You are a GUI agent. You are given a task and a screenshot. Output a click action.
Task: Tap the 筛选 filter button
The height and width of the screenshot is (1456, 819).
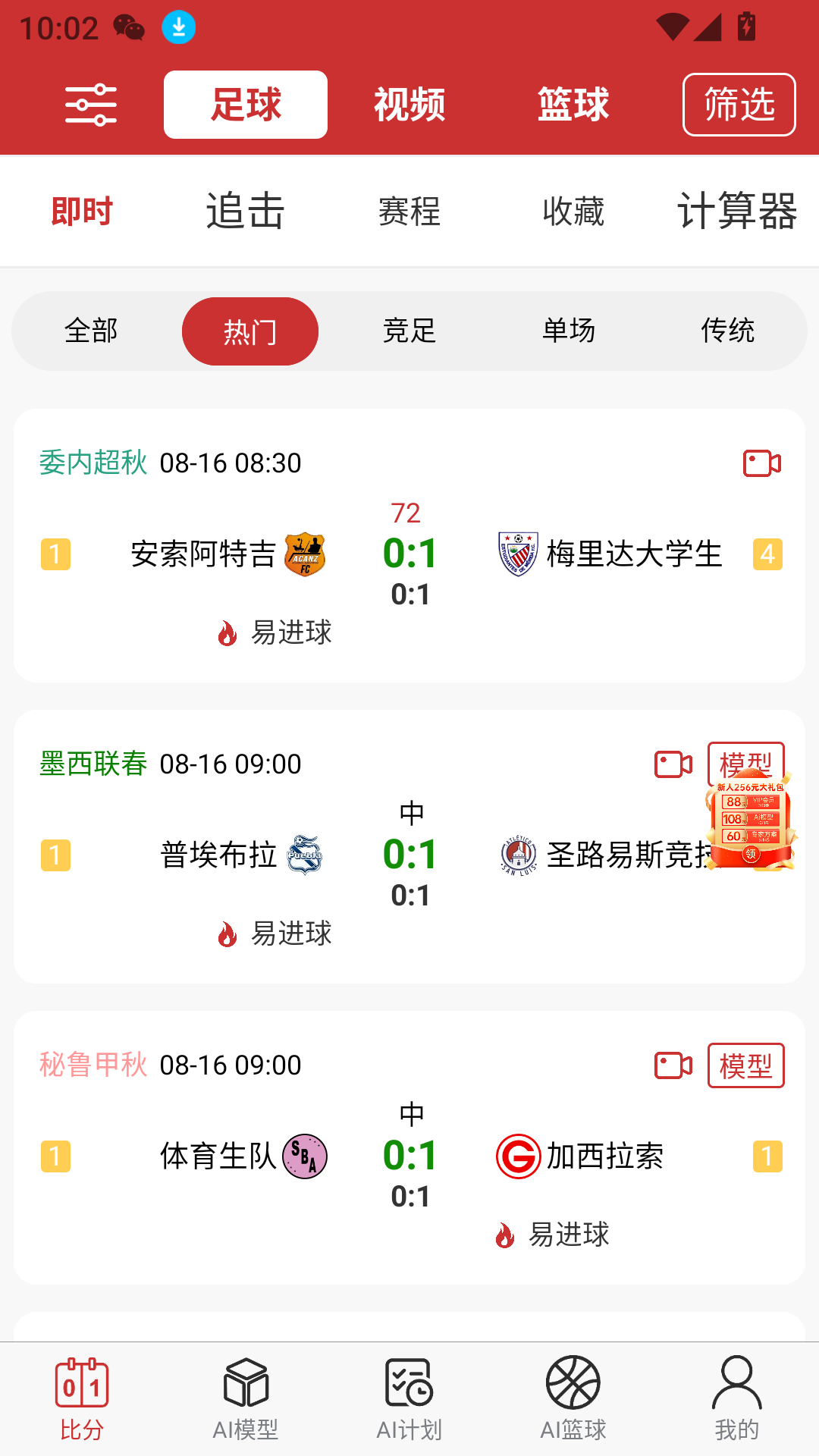[x=739, y=105]
